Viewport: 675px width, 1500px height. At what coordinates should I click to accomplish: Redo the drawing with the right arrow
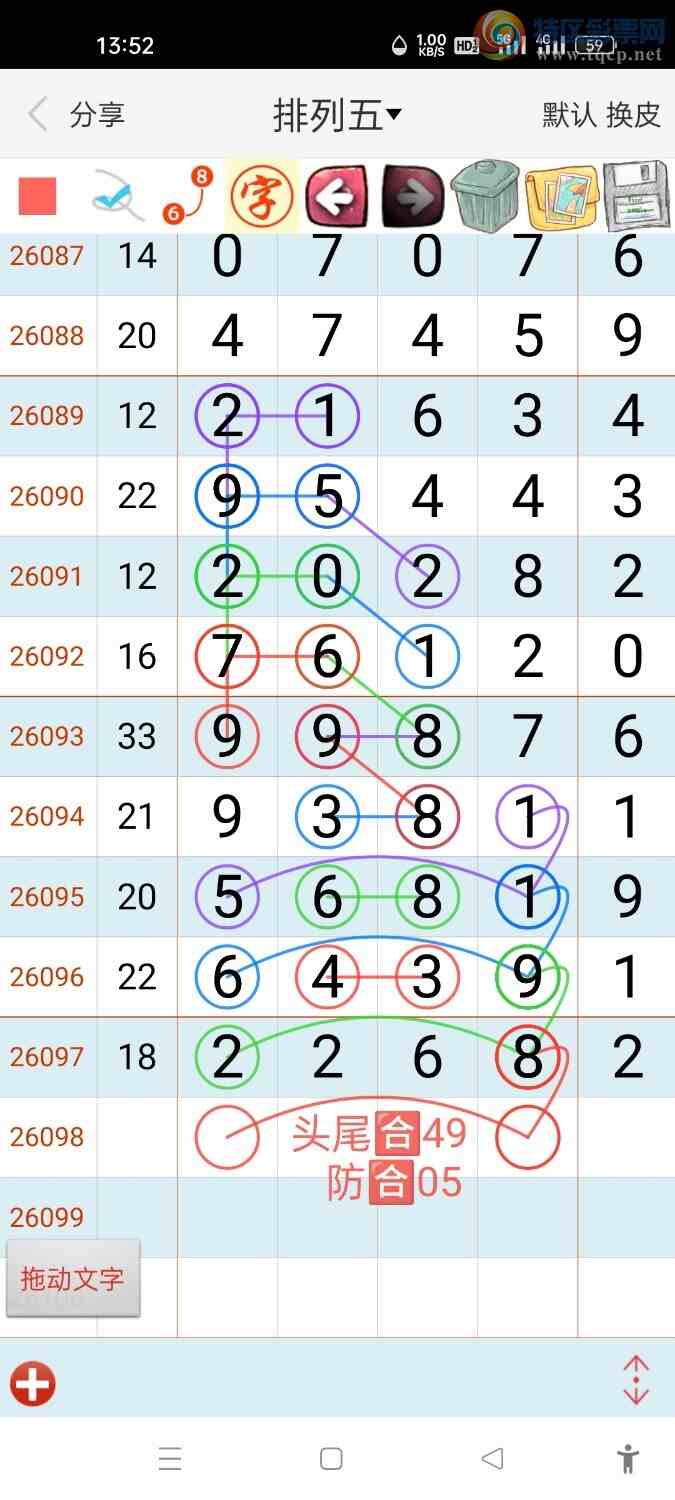pos(412,196)
